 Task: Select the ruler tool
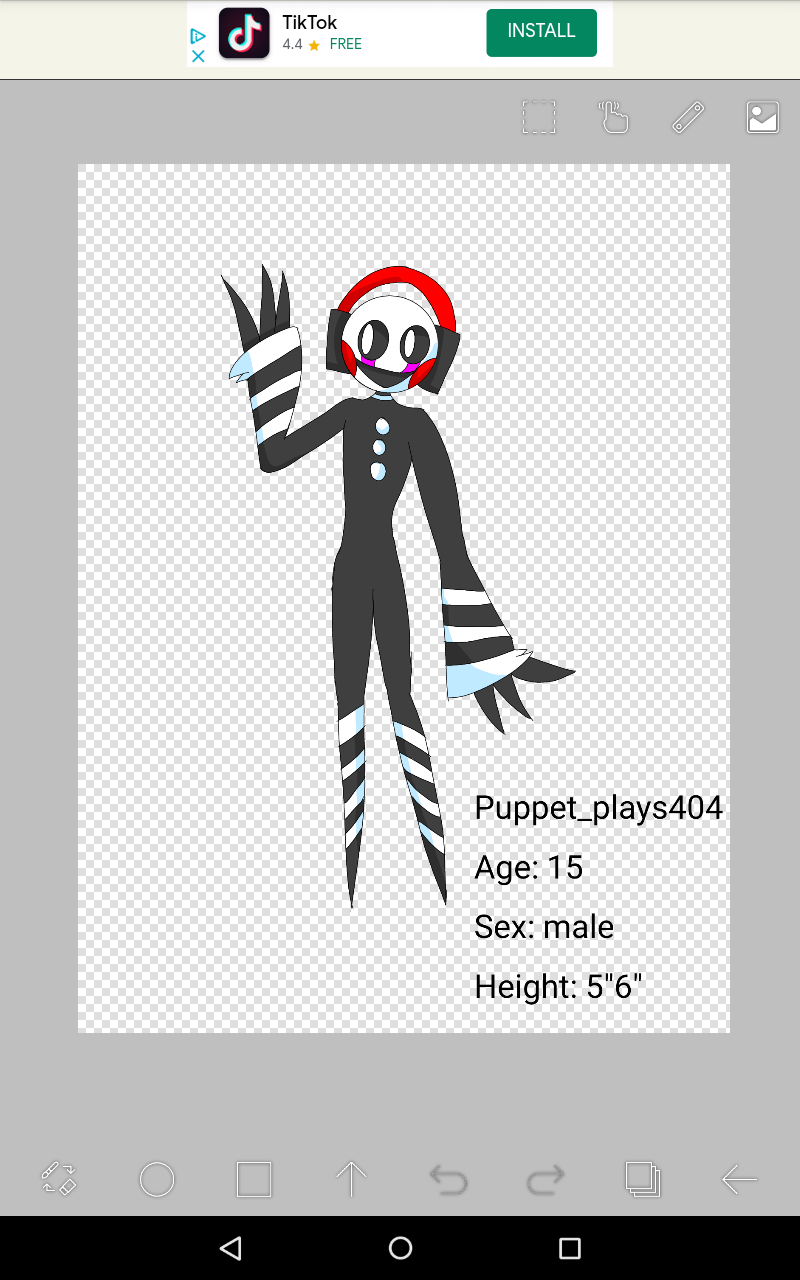point(688,116)
